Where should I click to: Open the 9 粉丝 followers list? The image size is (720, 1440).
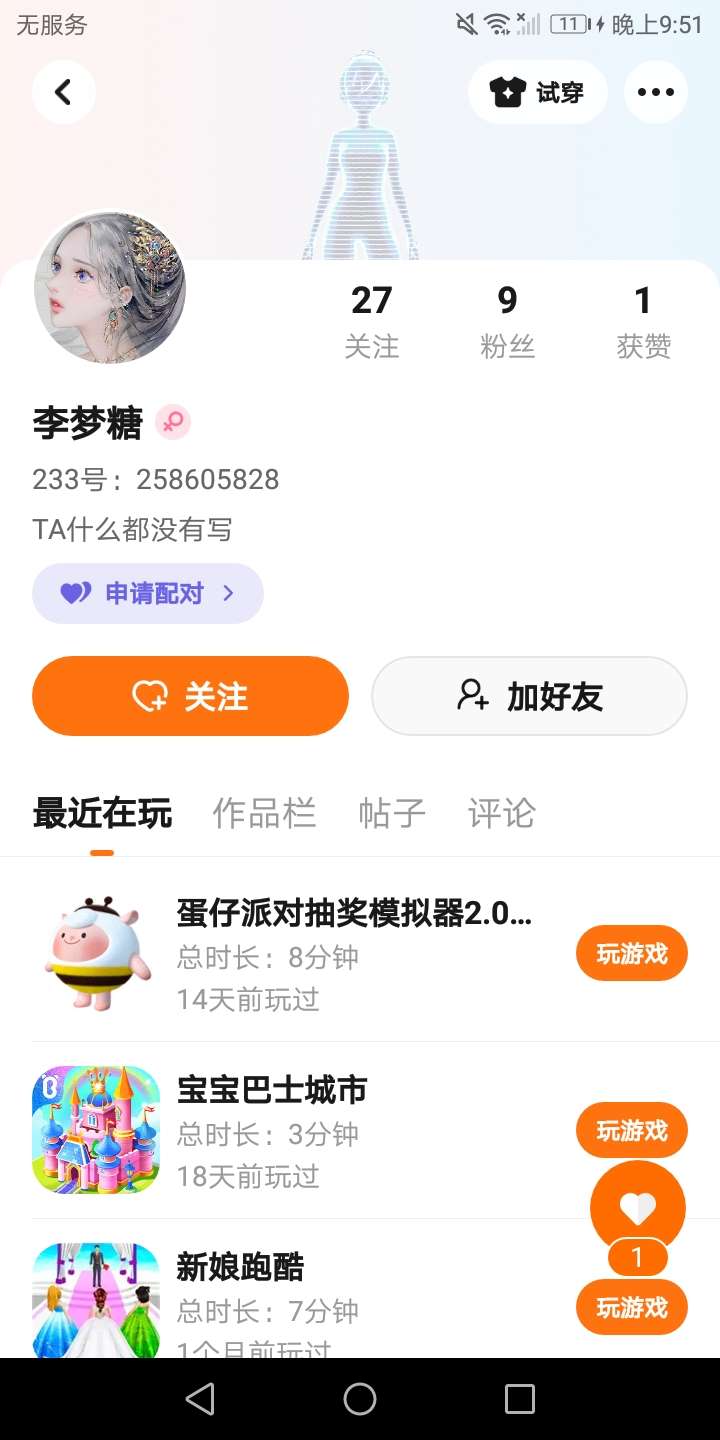507,320
